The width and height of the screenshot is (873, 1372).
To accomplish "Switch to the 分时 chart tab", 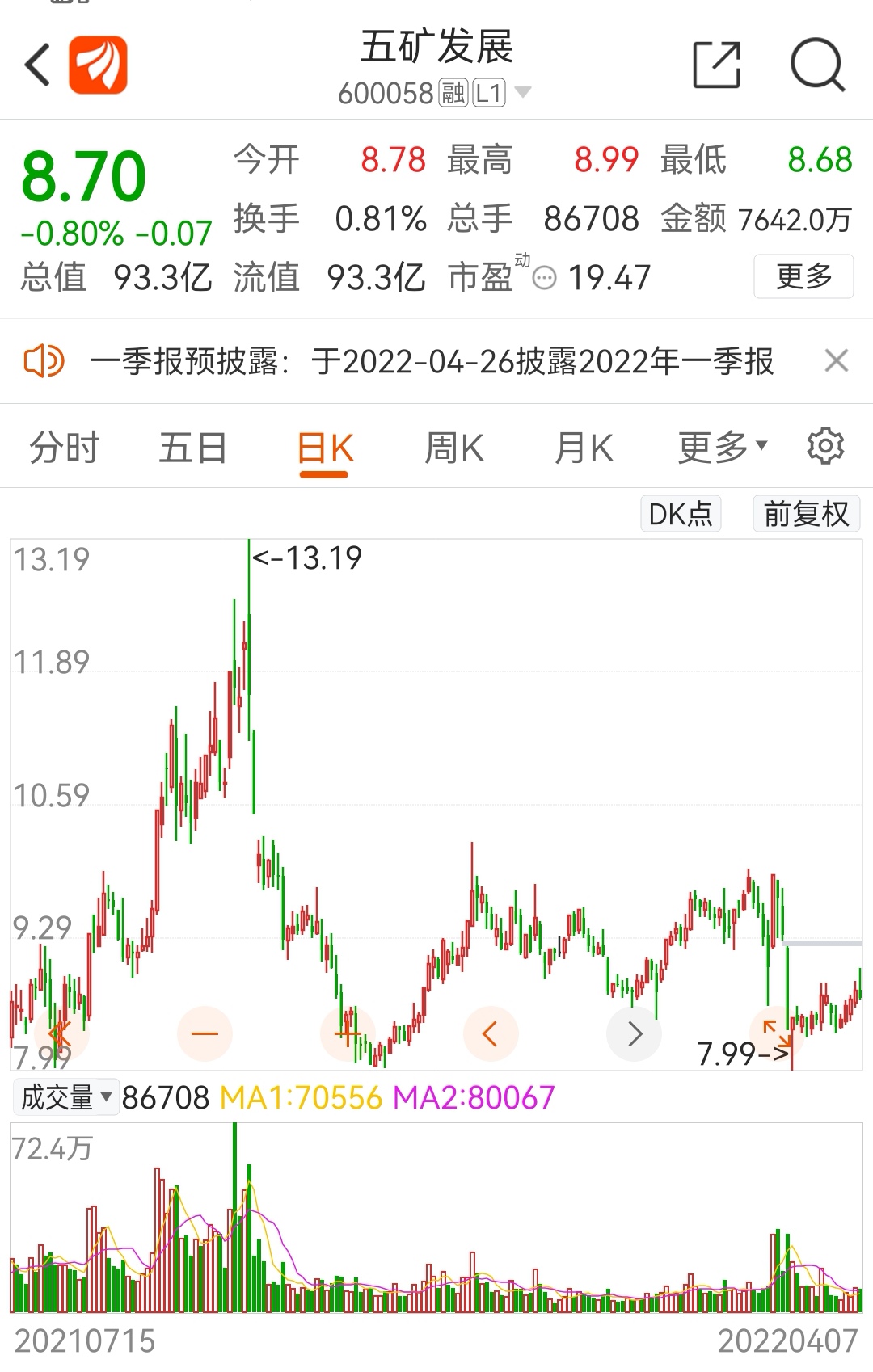I will click(64, 448).
